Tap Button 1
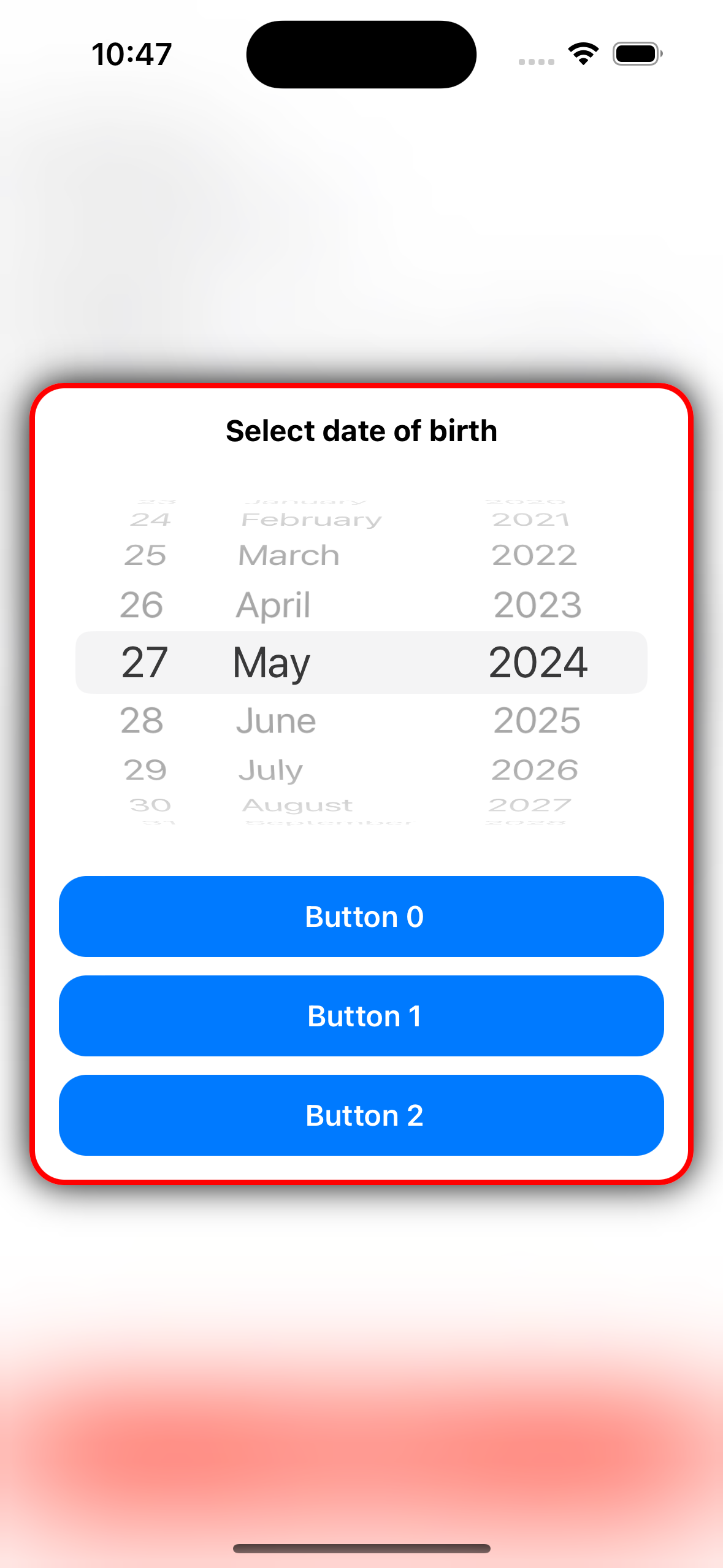Screen dimensions: 723x1568 (361, 1016)
